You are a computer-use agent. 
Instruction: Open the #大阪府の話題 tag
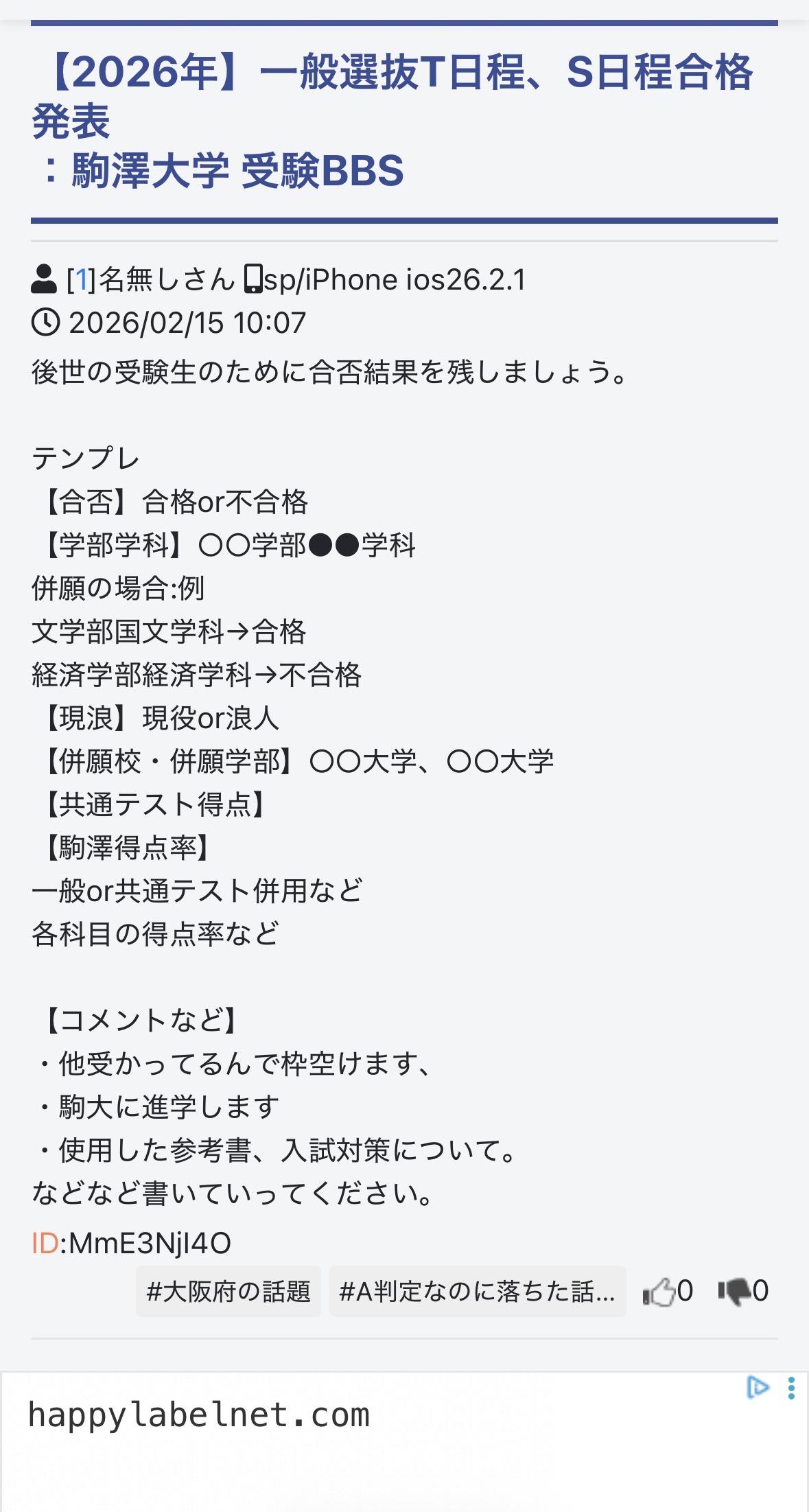228,1291
